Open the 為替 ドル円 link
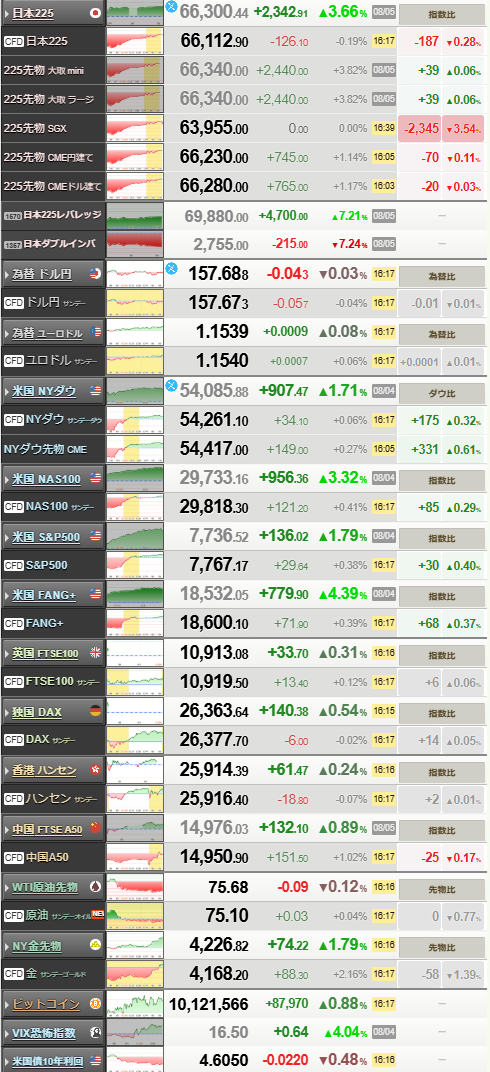The width and height of the screenshot is (490, 1072). tap(42, 274)
